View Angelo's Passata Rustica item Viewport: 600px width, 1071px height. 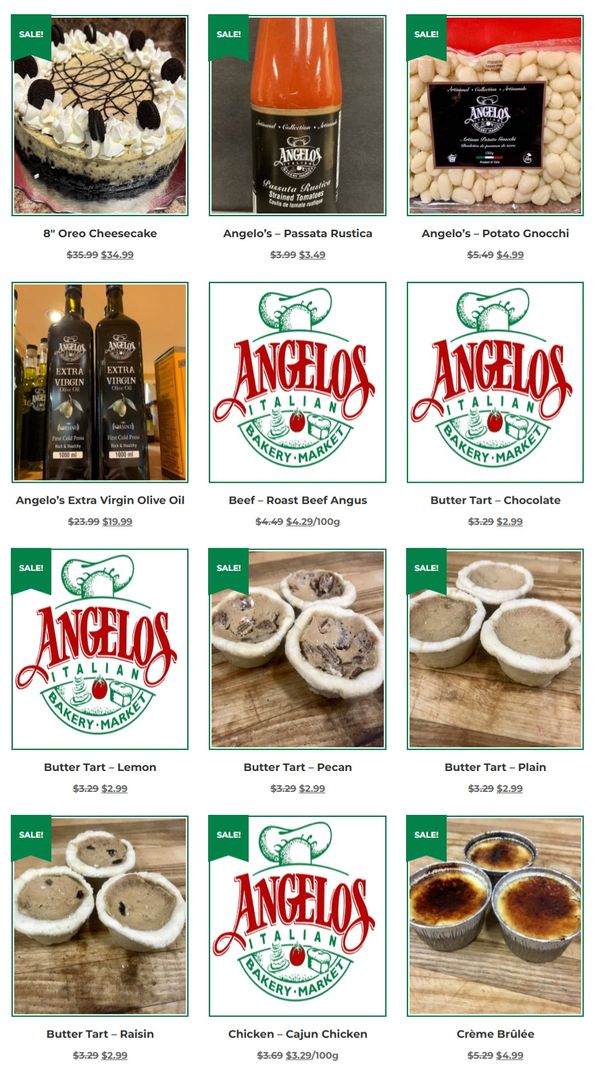pos(297,115)
